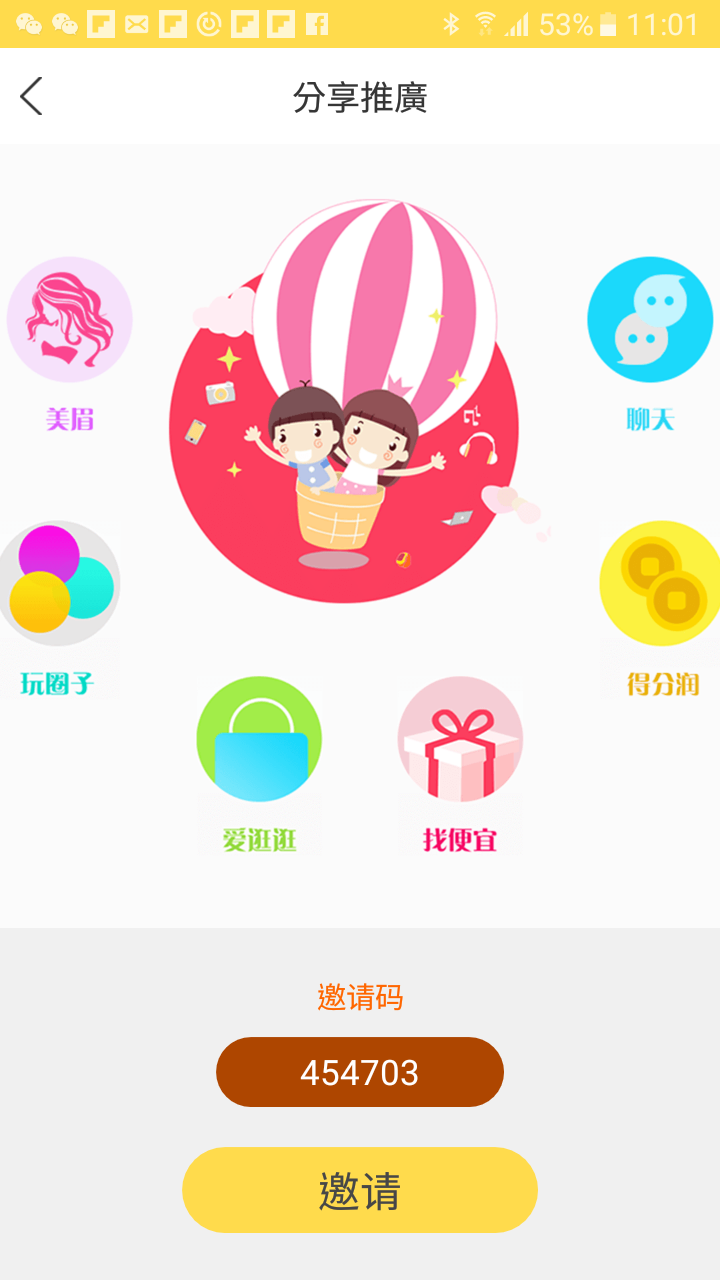Screen dimensions: 720x1280
Task: Go back using the header arrow
Action: [32, 97]
